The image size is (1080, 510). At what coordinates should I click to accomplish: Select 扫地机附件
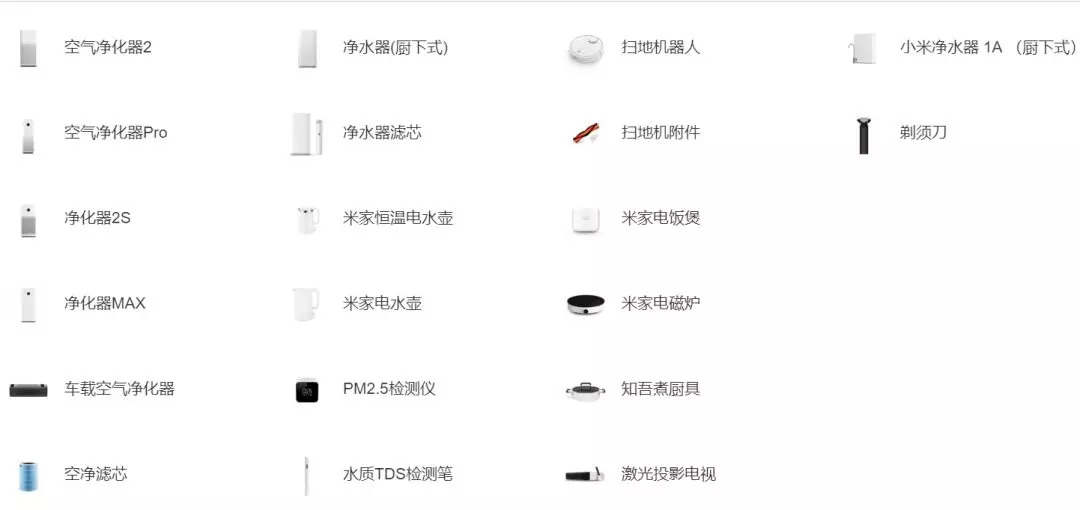pyautogui.click(x=660, y=132)
